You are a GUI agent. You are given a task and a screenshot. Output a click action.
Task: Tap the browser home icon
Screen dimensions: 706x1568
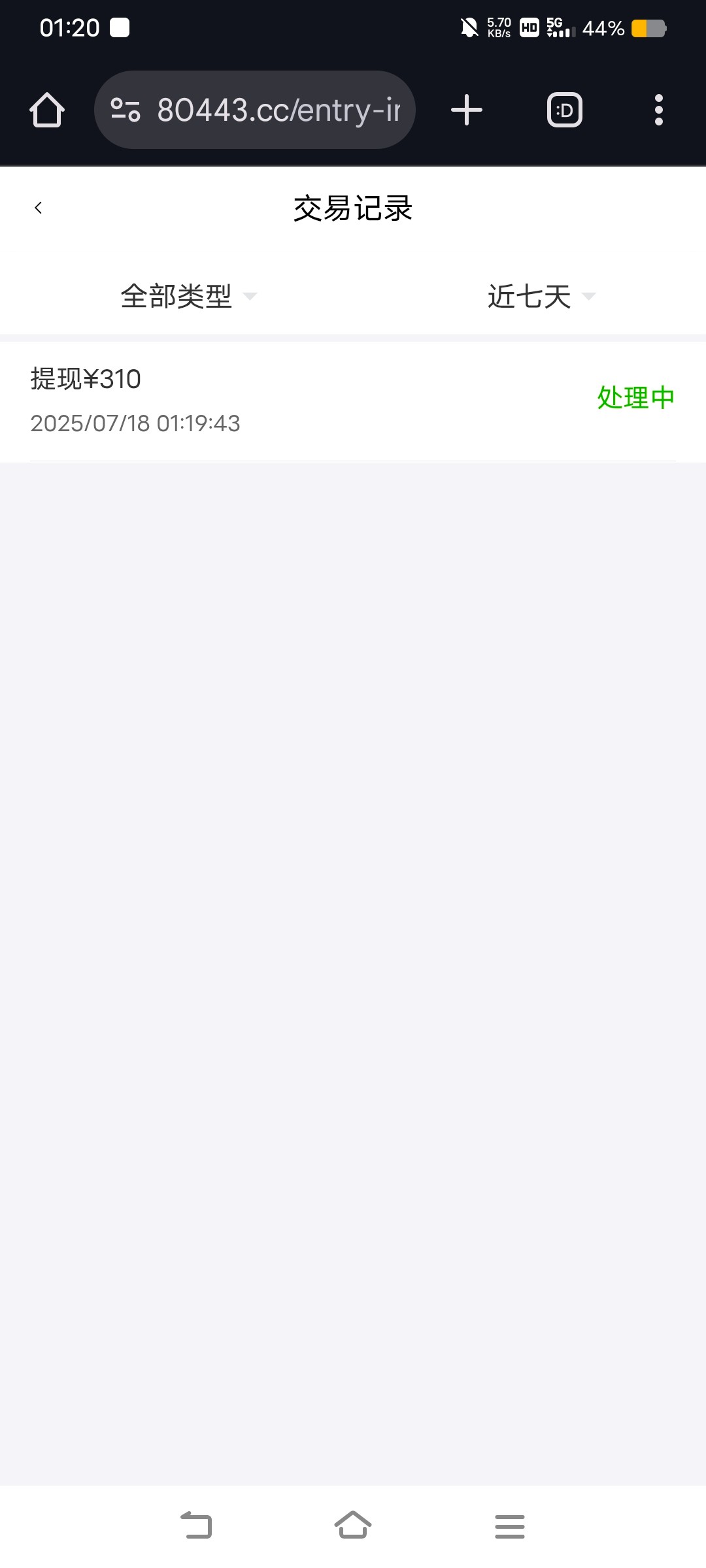47,110
